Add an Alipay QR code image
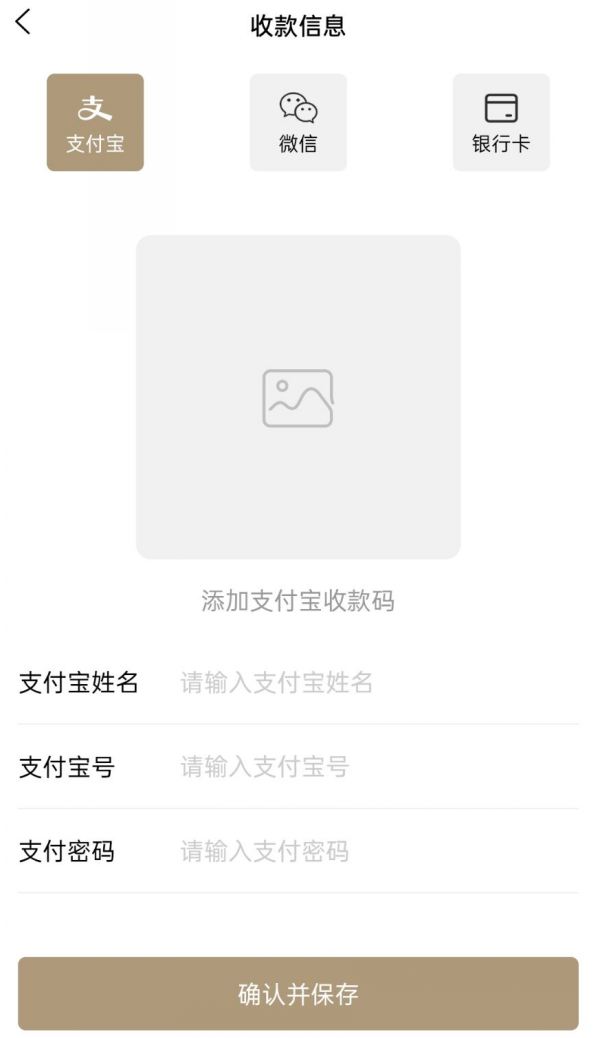The width and height of the screenshot is (600, 1038). tap(298, 397)
